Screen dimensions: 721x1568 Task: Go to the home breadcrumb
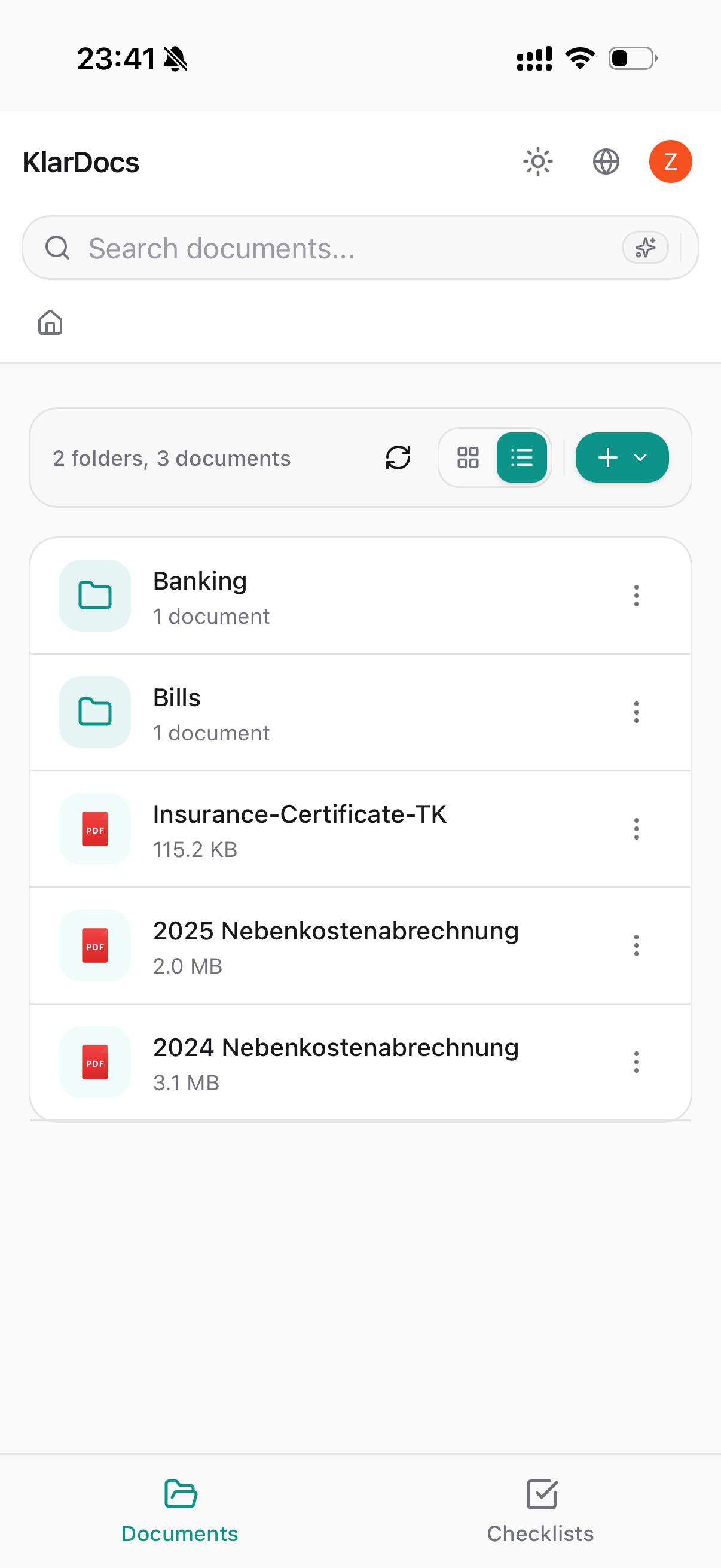pos(50,322)
